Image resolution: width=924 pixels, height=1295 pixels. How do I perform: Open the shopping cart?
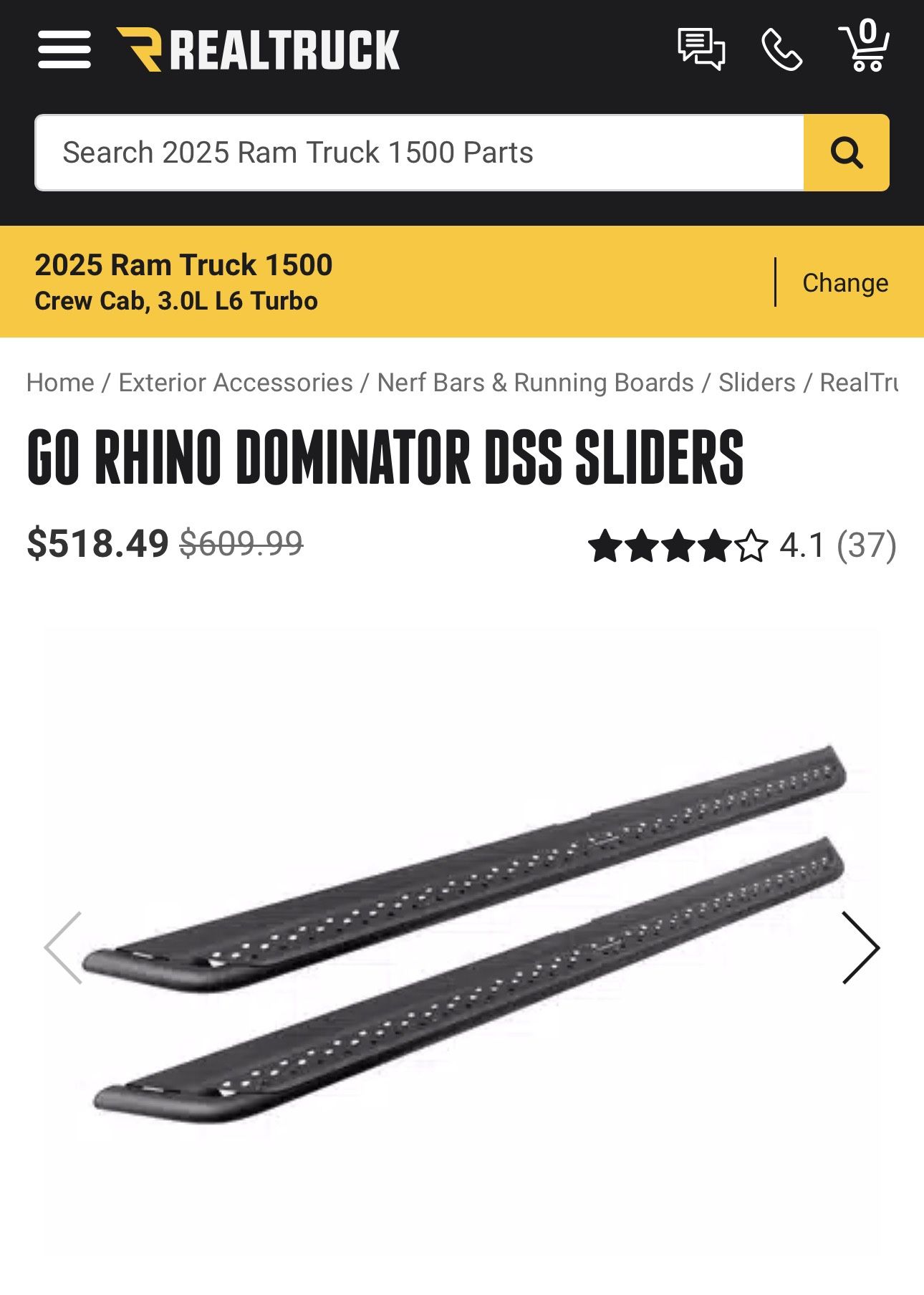tap(865, 47)
